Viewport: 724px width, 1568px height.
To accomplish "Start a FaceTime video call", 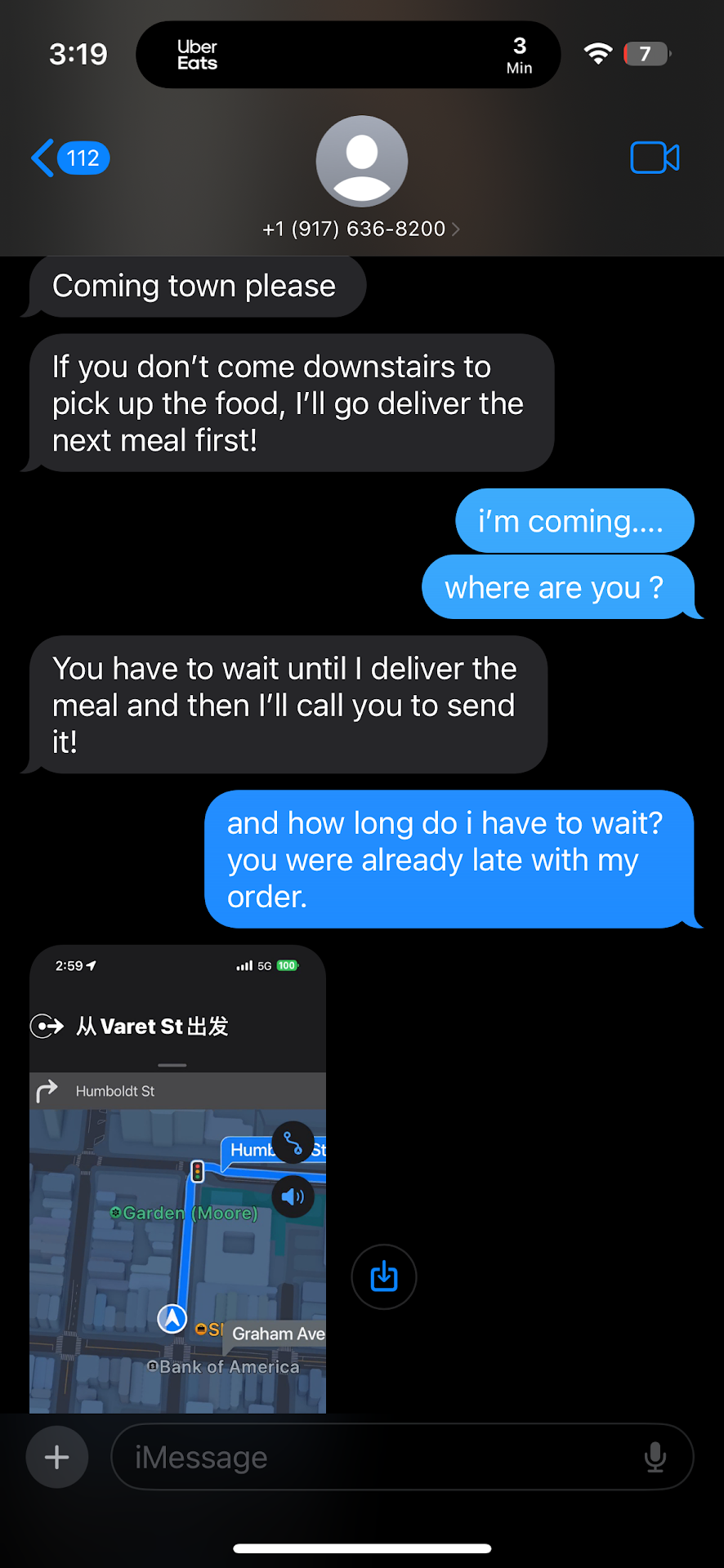I will [655, 158].
